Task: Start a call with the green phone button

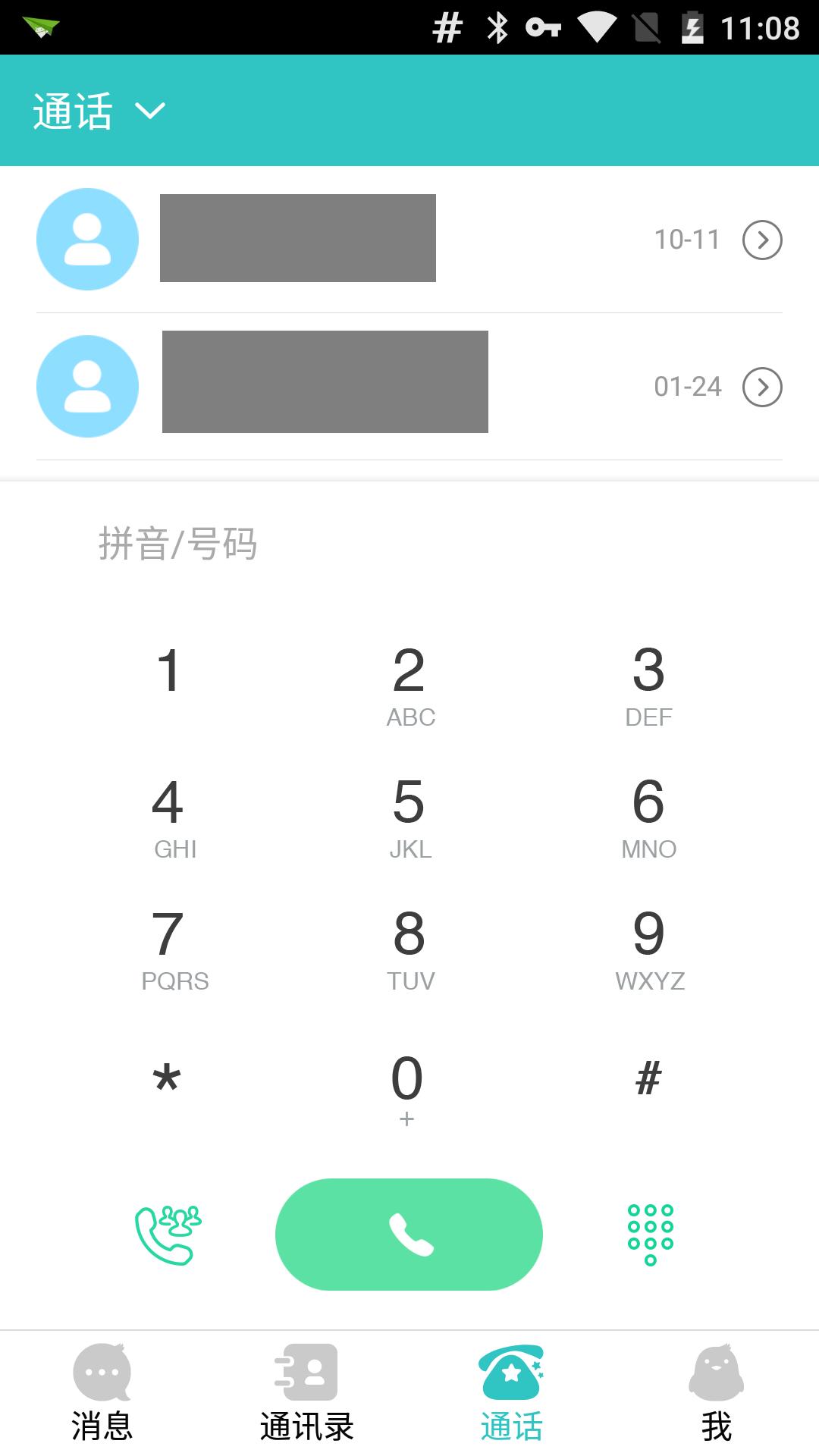Action: 409,1234
